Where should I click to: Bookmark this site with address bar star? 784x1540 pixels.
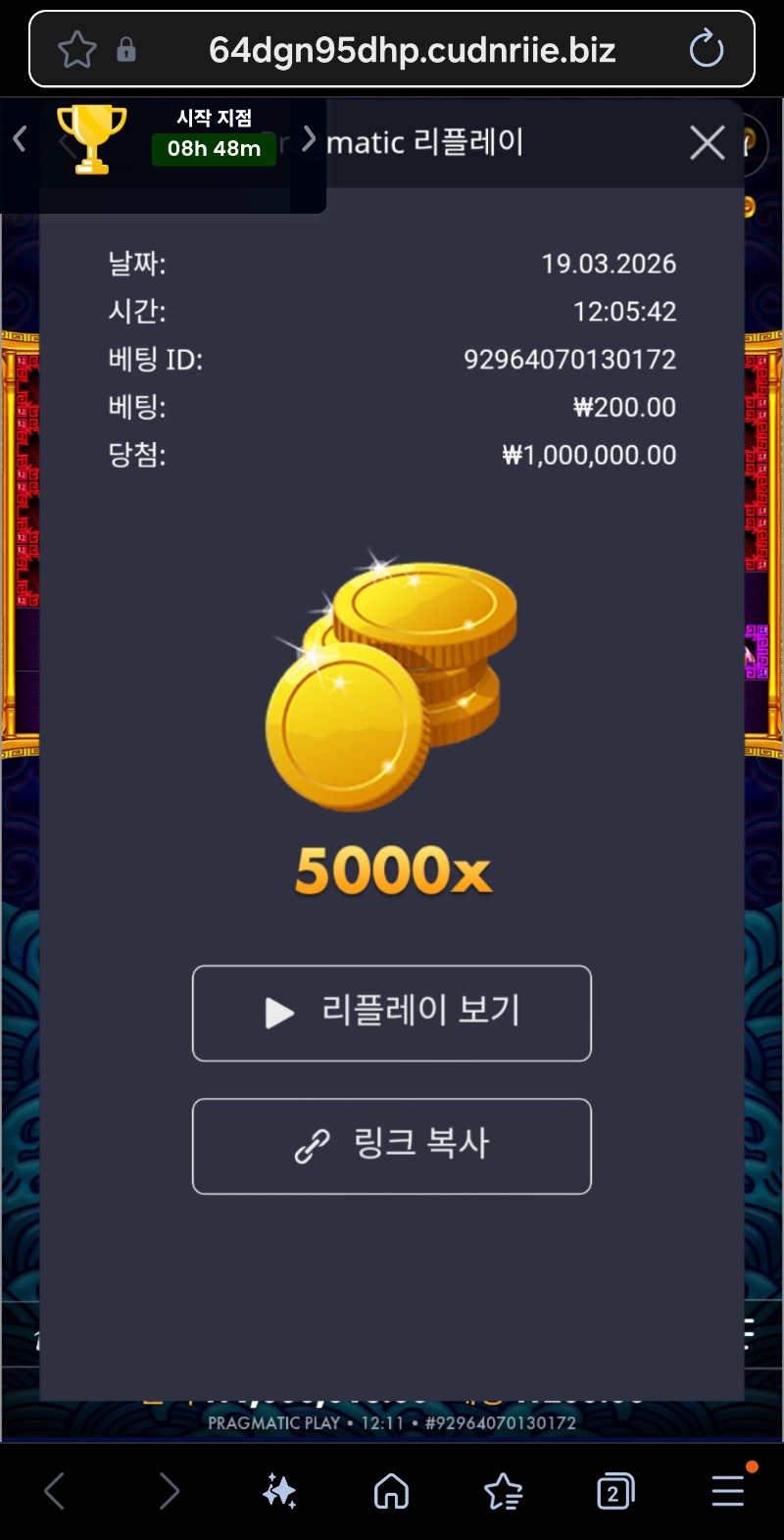pyautogui.click(x=76, y=49)
